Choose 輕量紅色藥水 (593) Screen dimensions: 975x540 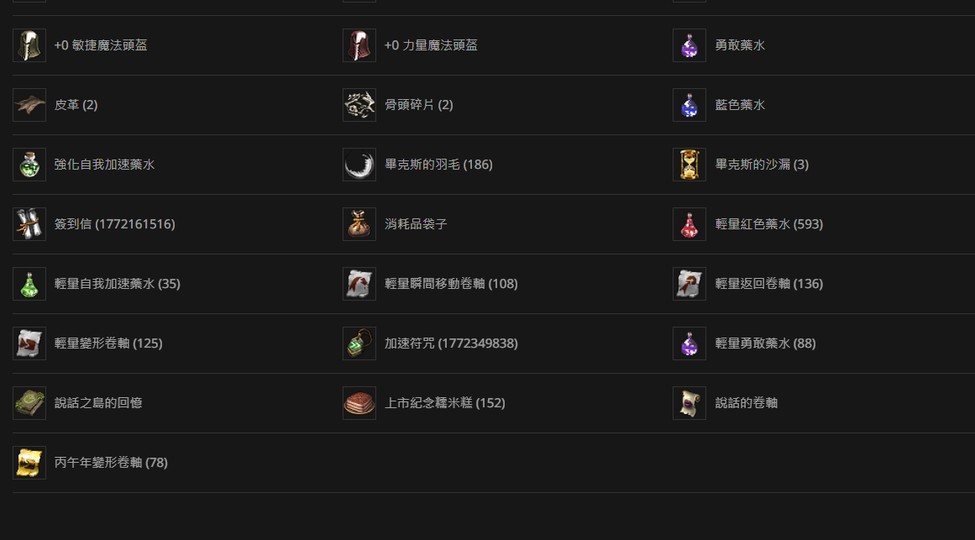click(x=768, y=224)
